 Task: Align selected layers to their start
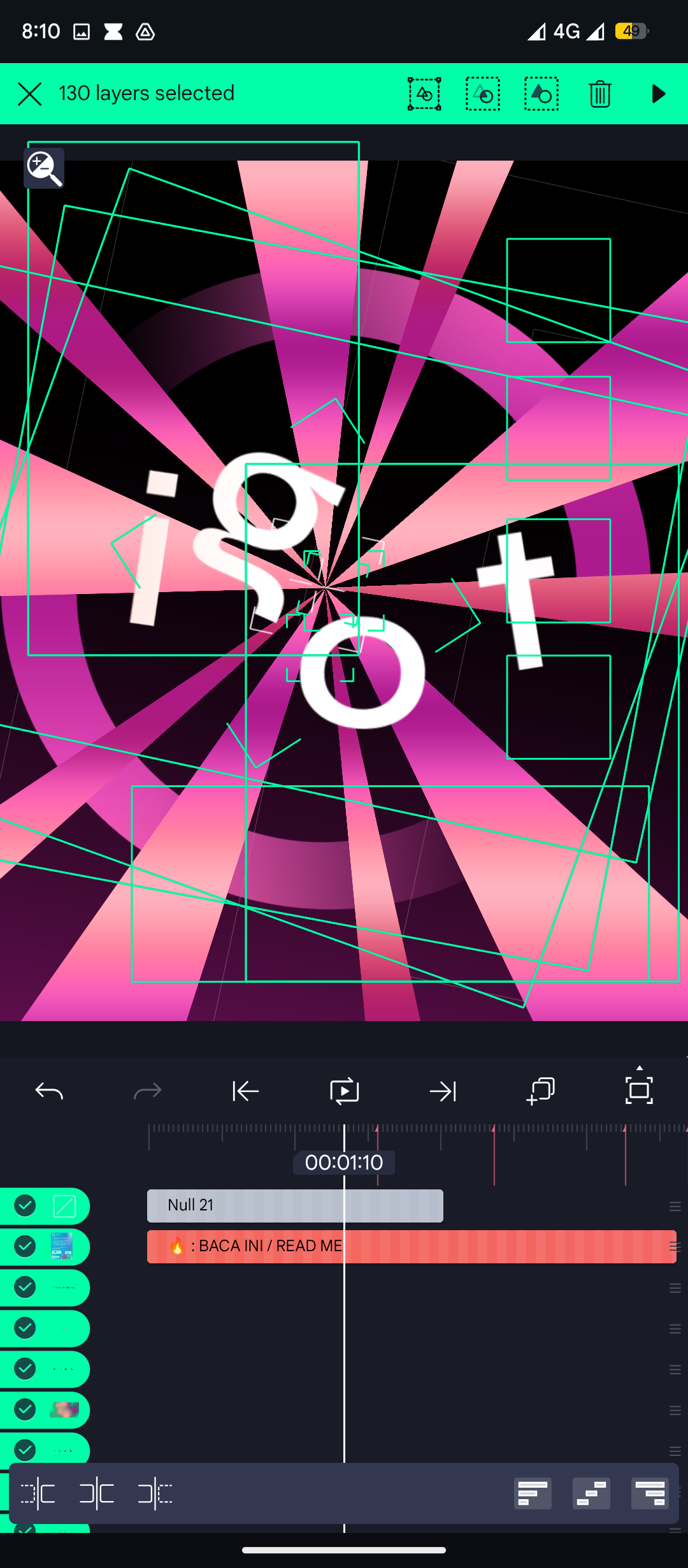[x=533, y=1493]
